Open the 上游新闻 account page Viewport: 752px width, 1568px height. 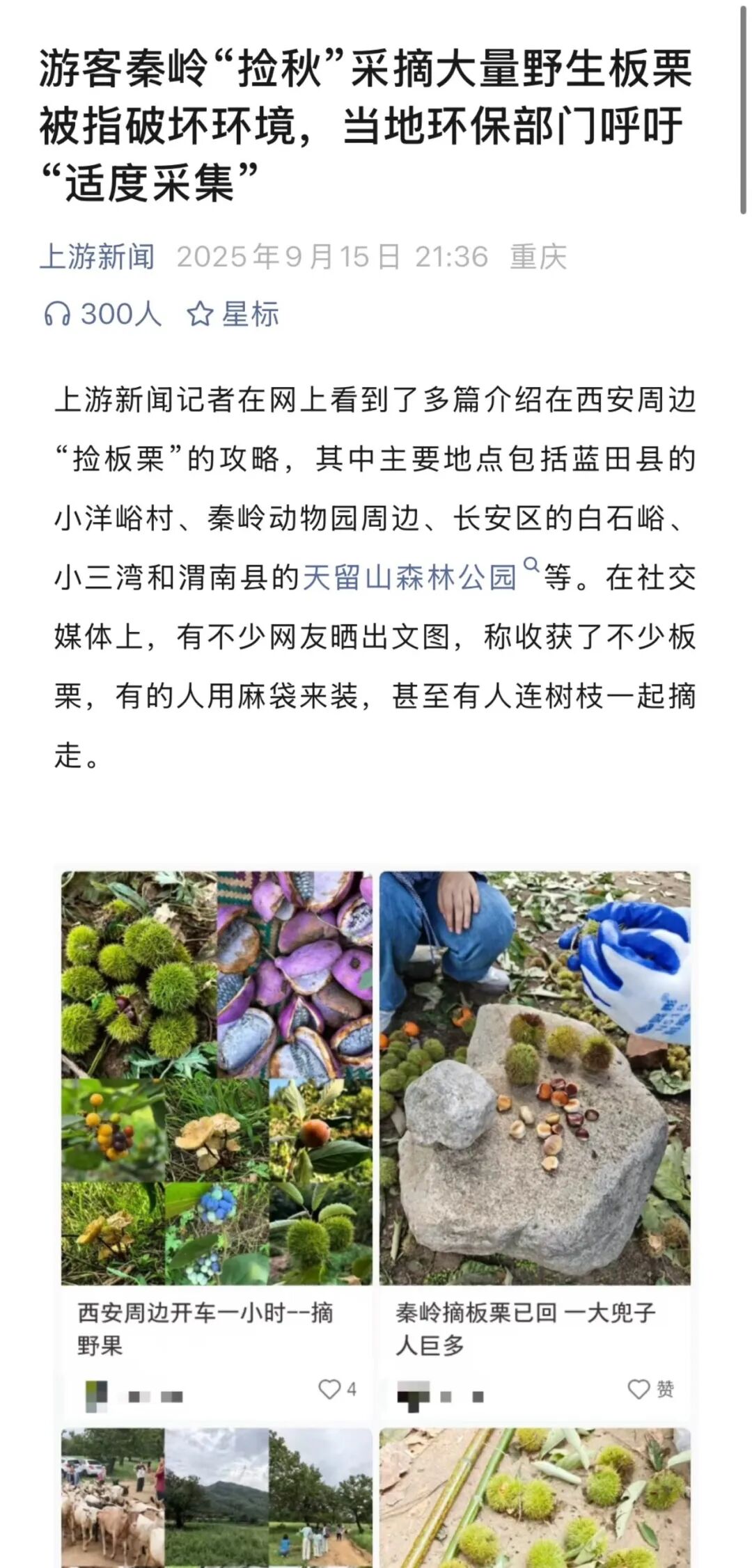pyautogui.click(x=97, y=257)
